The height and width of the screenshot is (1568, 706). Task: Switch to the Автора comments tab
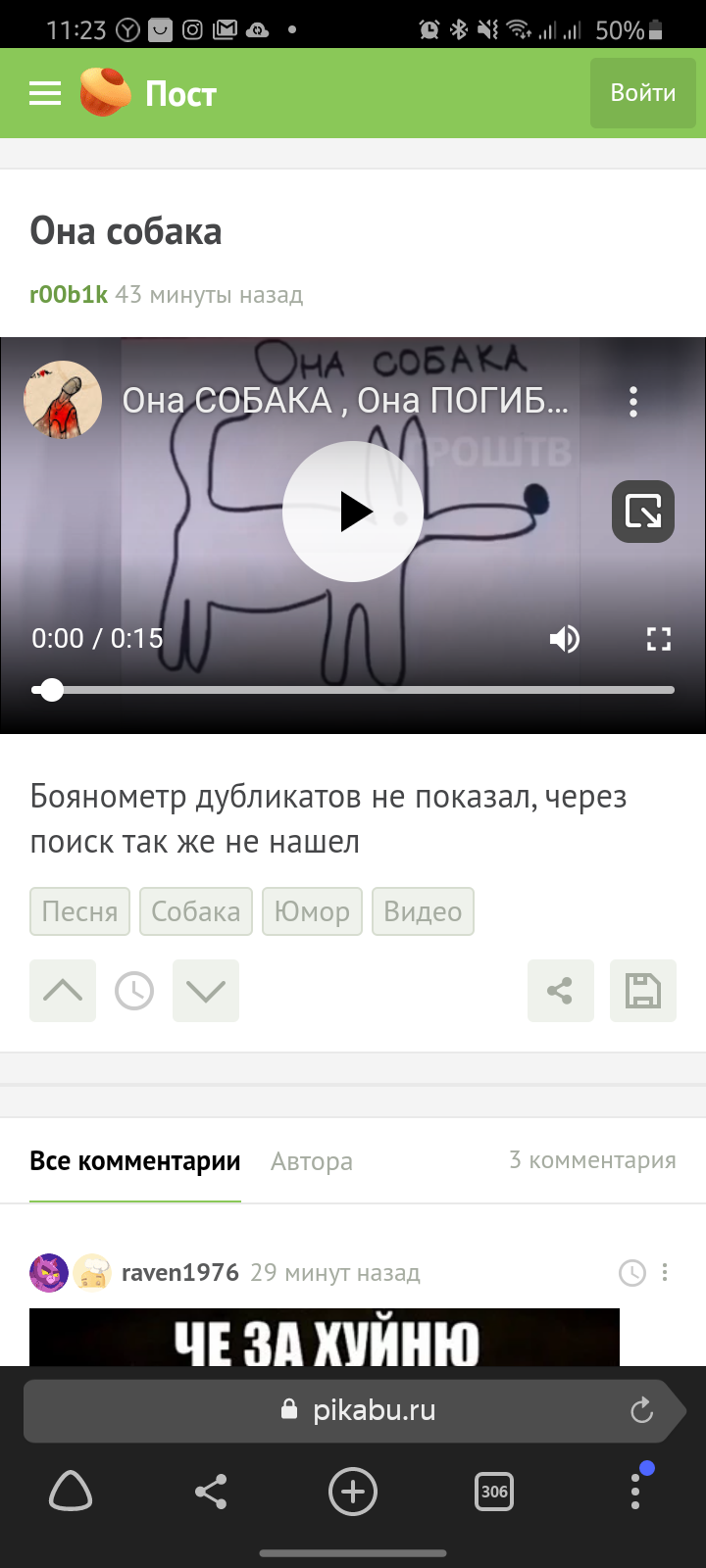coord(312,1161)
